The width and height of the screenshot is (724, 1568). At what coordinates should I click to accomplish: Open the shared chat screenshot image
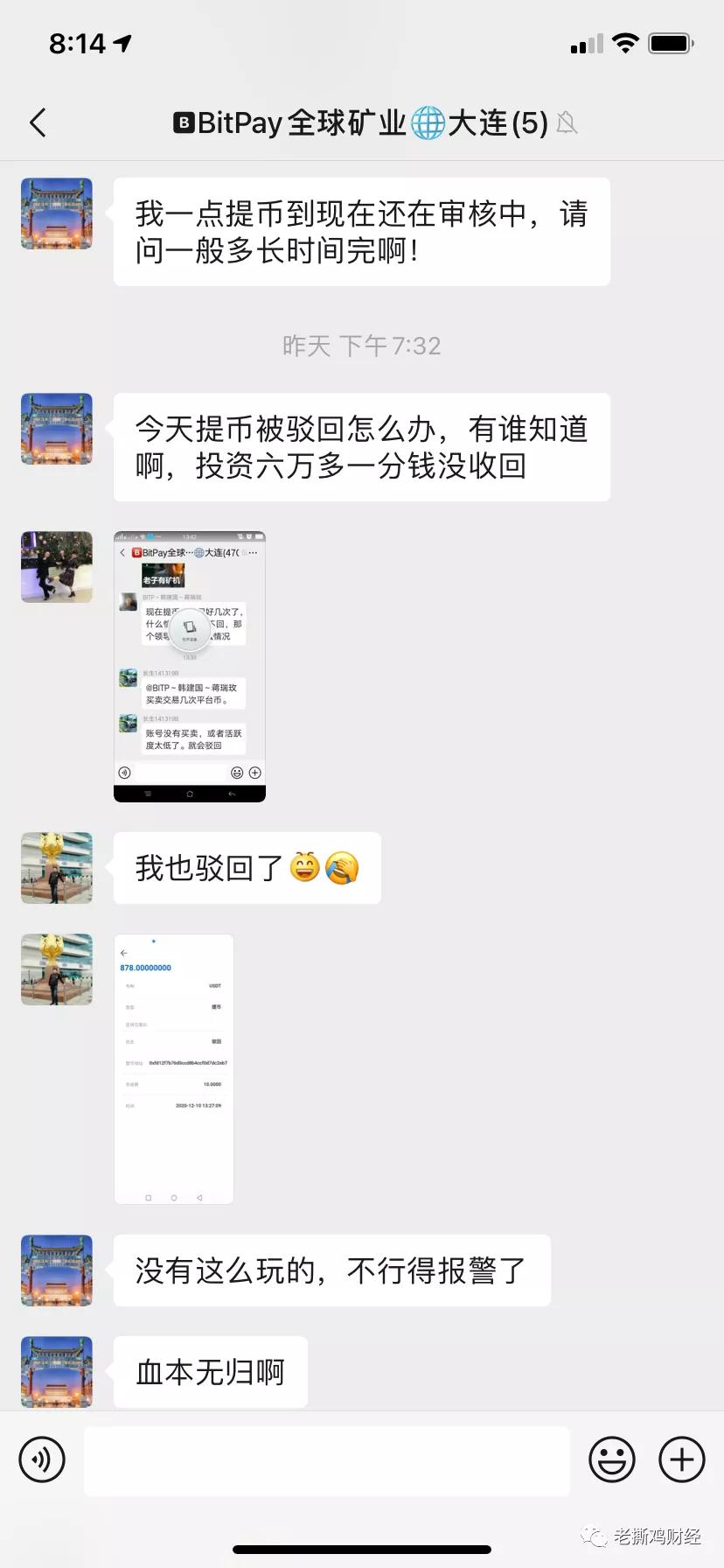[190, 666]
